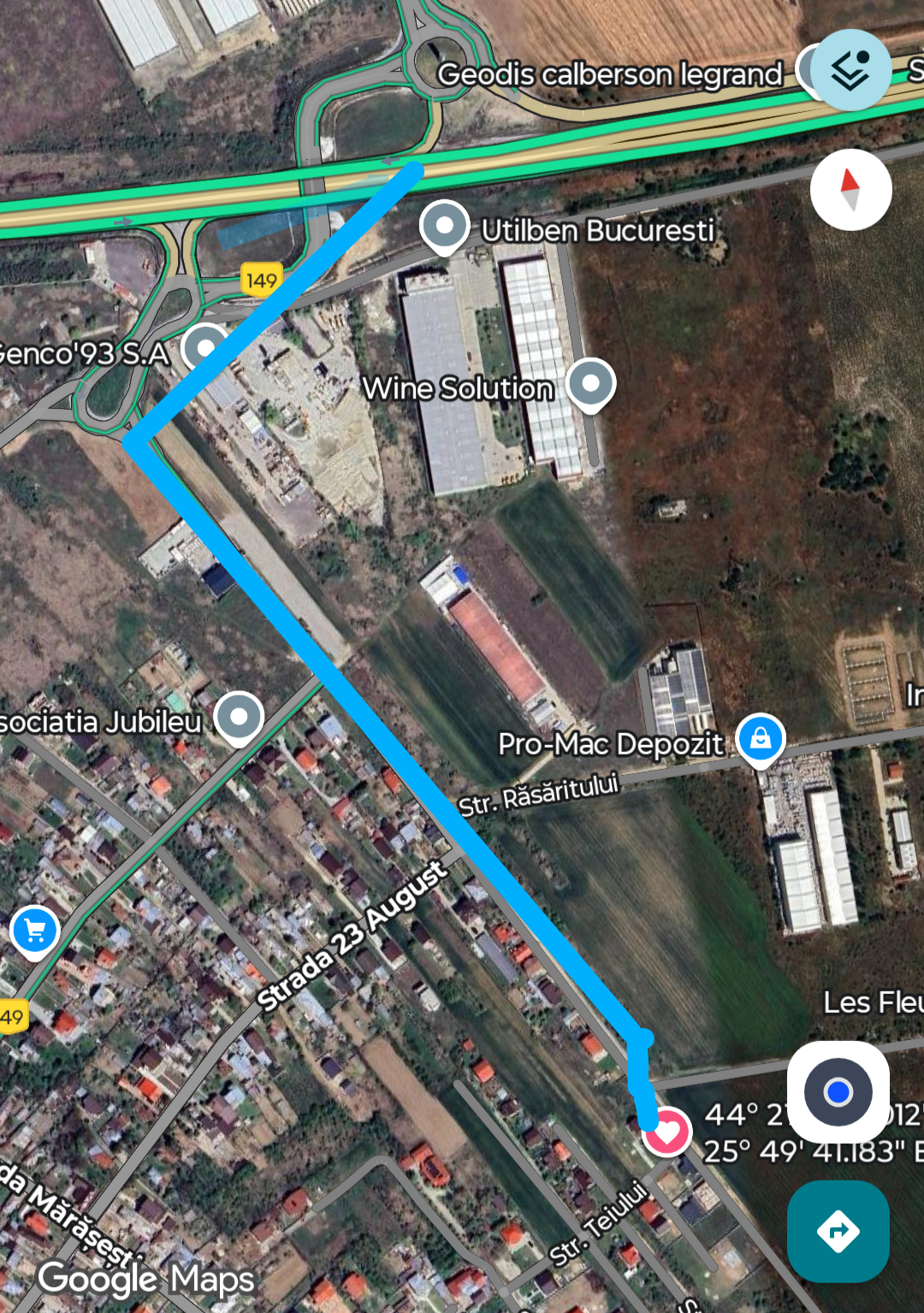
Task: Tap the shopping cart store marker
Action: coord(35,932)
